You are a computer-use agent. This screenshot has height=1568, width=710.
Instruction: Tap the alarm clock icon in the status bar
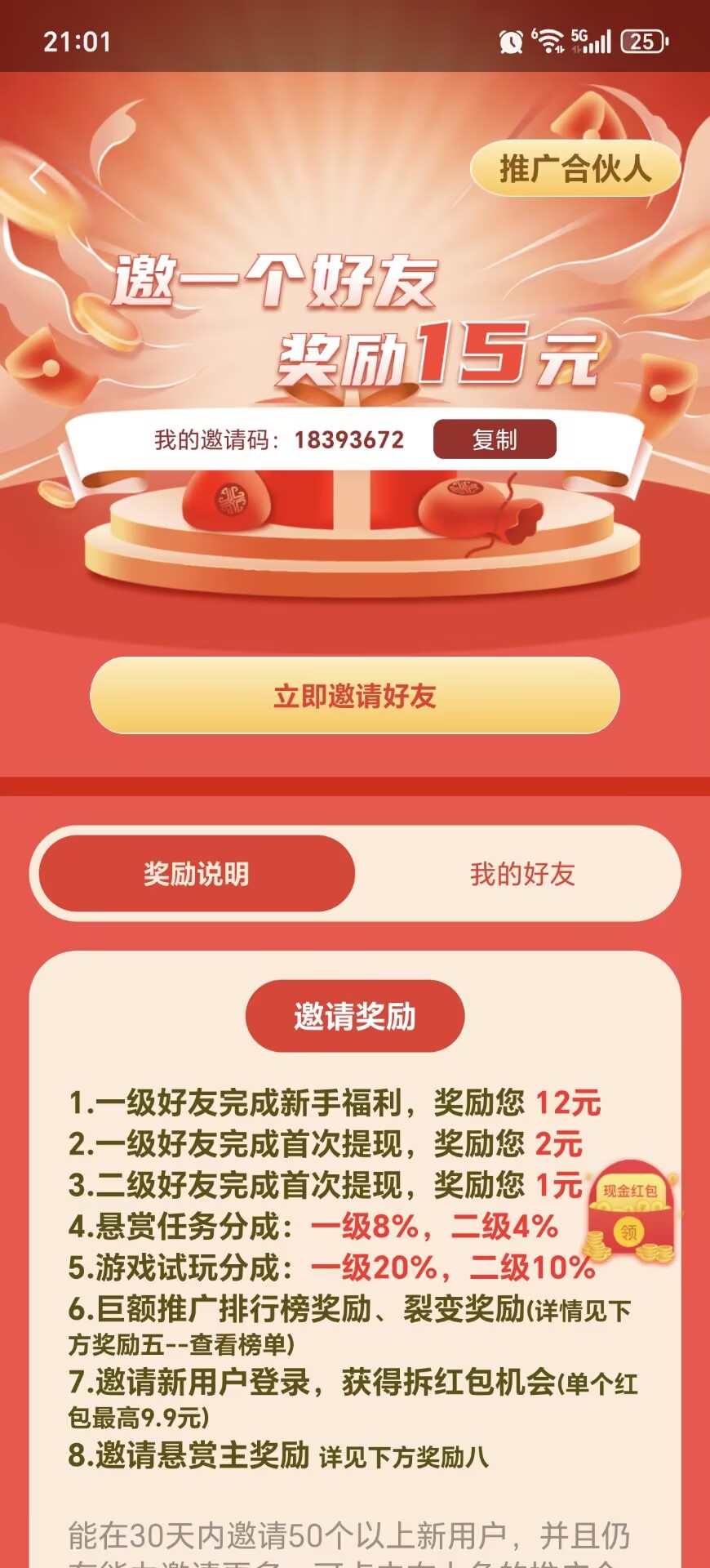(x=511, y=39)
